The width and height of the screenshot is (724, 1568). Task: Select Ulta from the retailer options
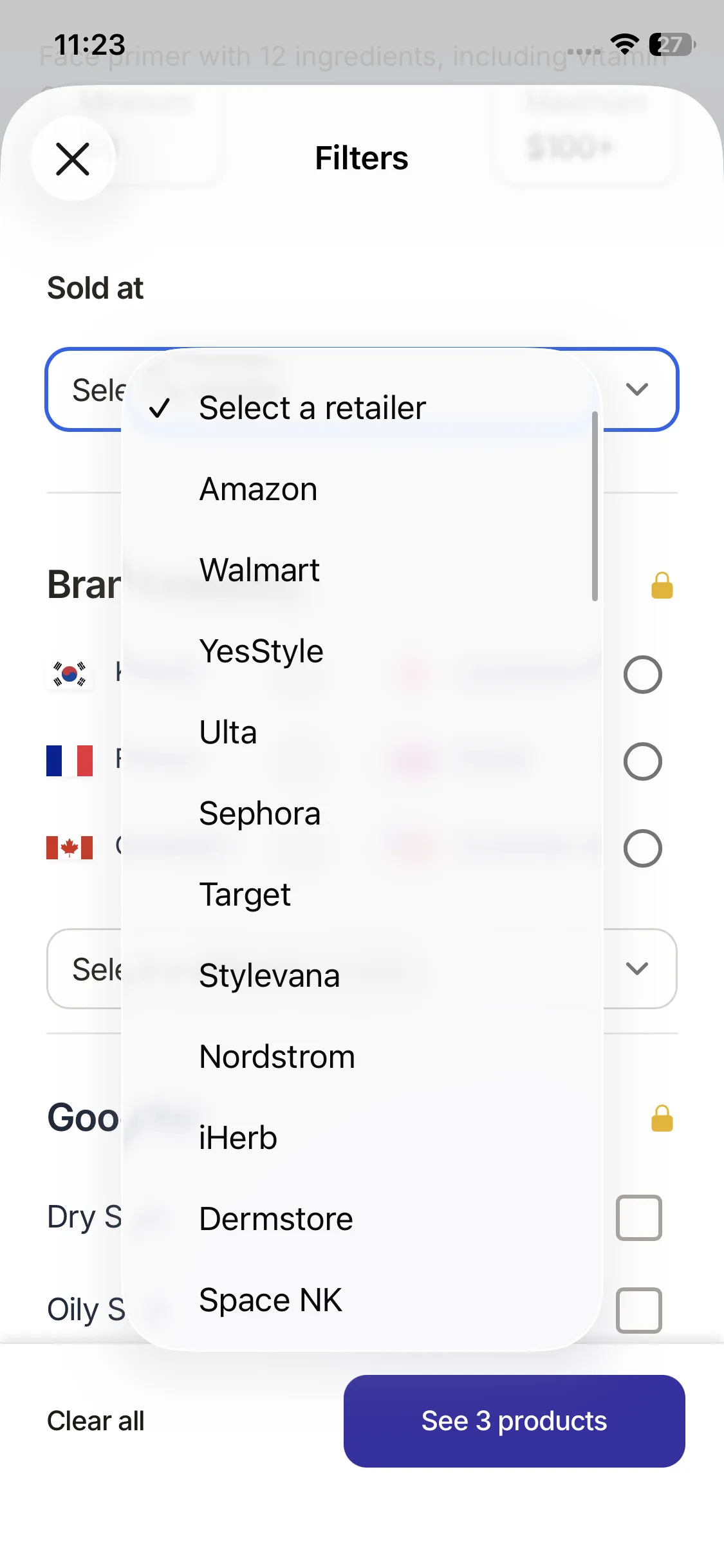[x=228, y=733]
